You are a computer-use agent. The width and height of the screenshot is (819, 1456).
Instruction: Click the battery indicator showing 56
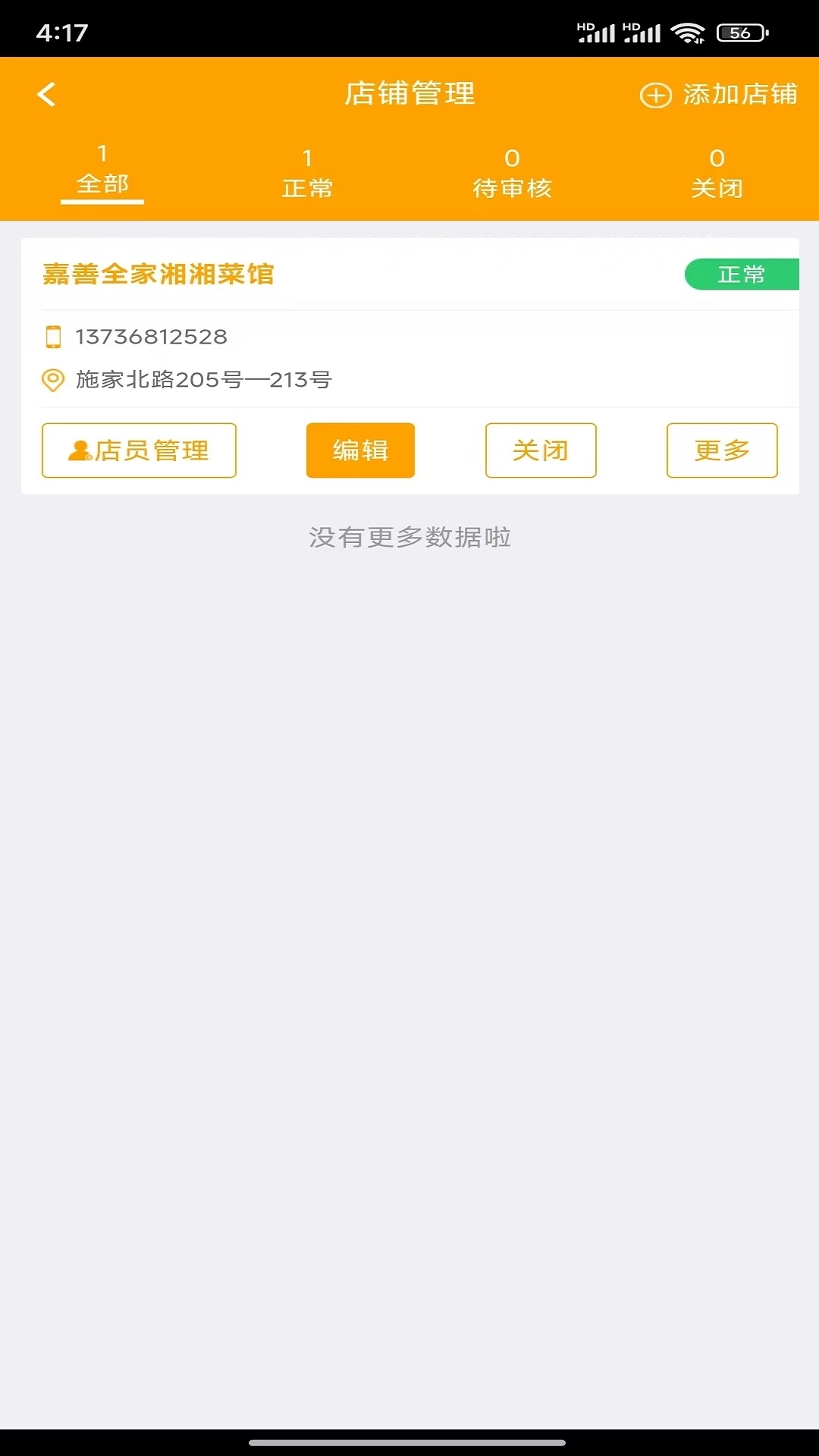[x=734, y=32]
